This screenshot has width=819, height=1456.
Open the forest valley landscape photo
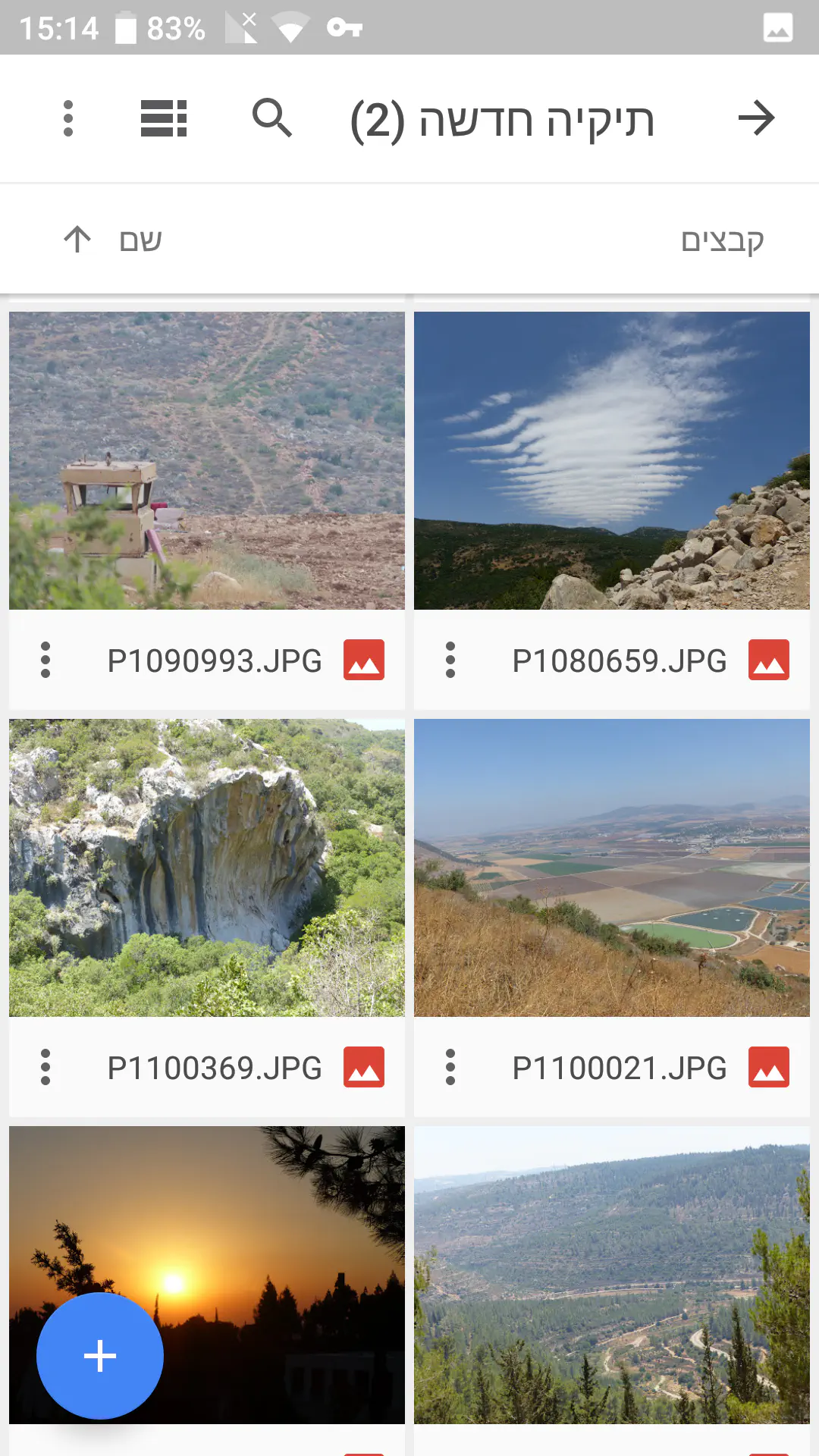(x=612, y=1275)
